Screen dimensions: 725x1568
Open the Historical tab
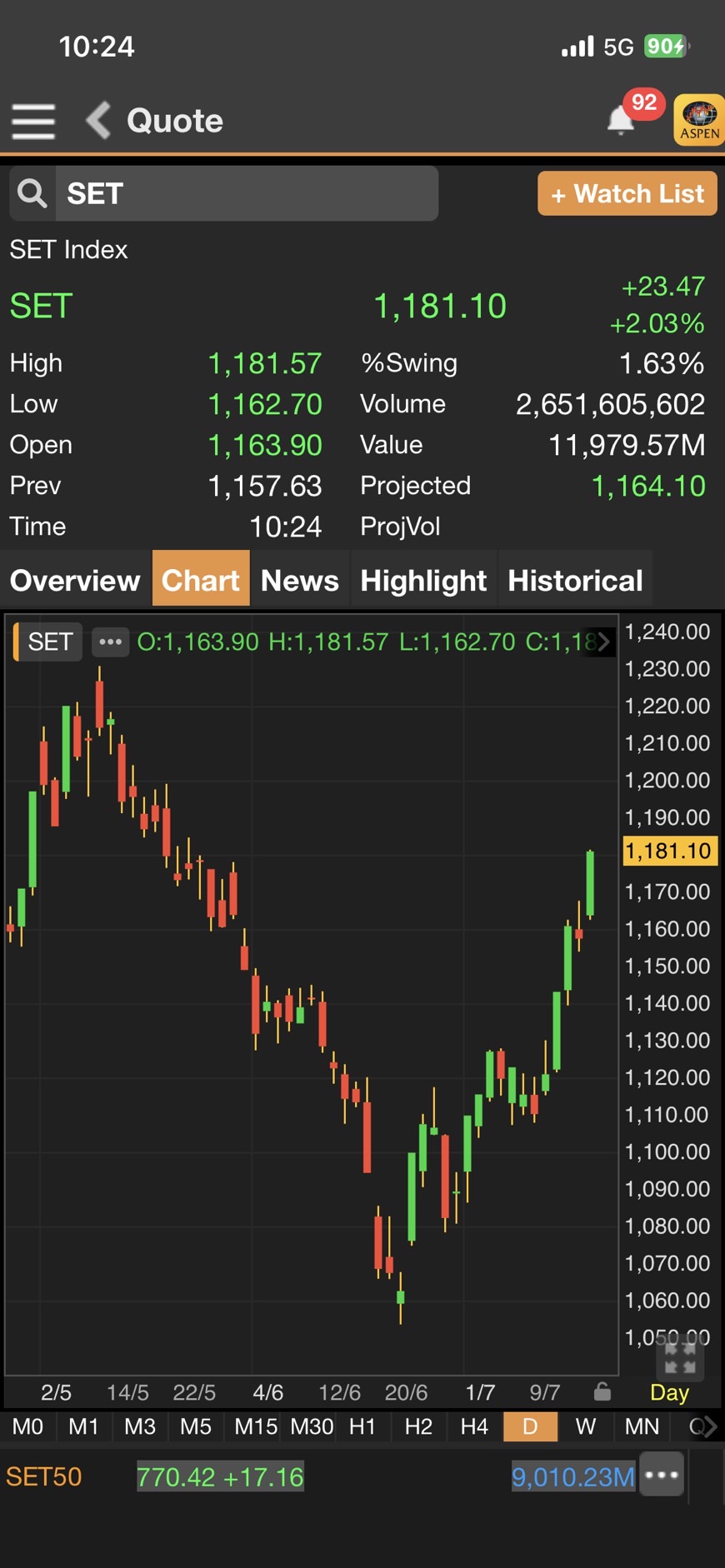(x=575, y=580)
